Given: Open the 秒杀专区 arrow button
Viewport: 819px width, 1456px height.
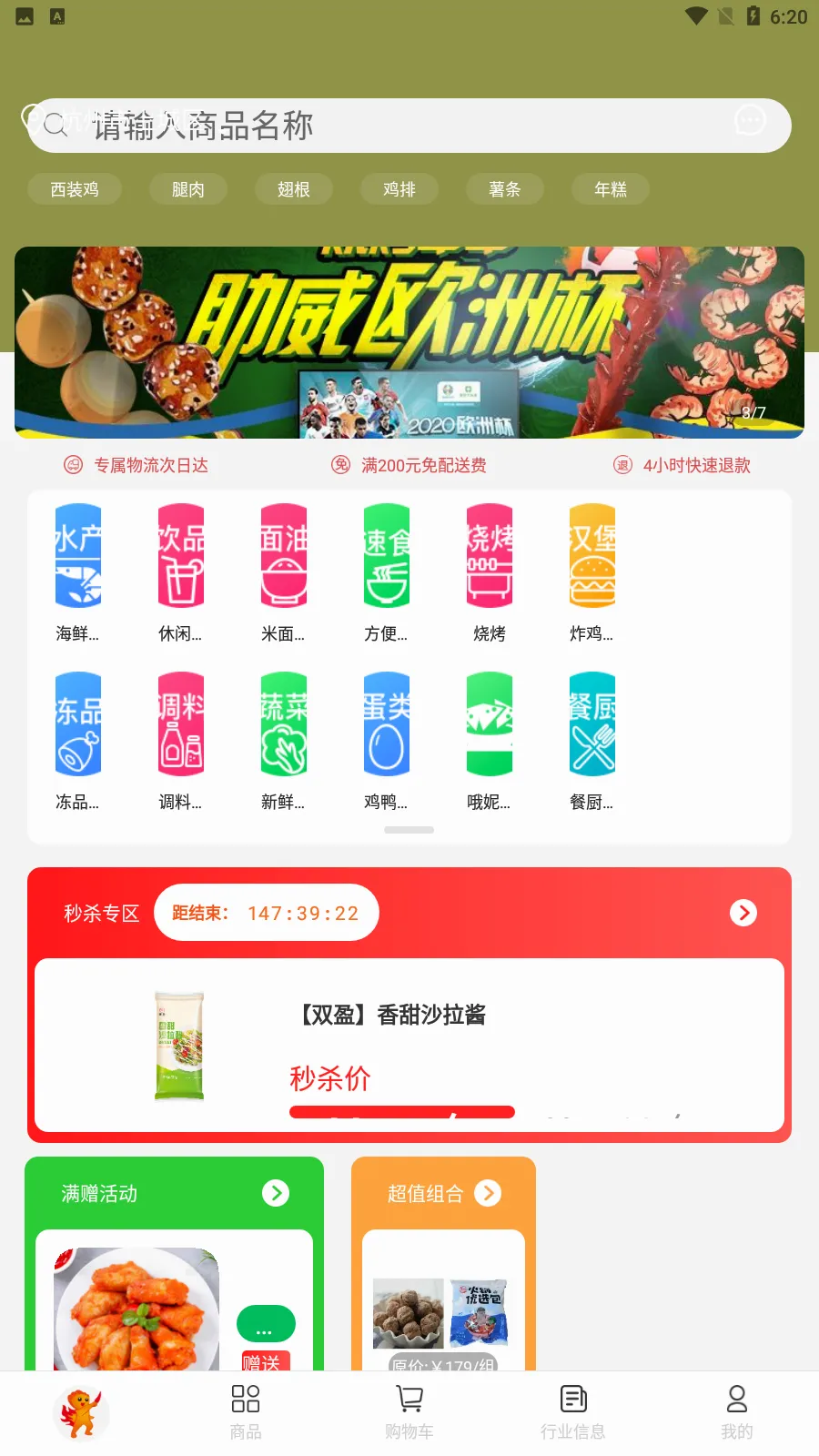Looking at the screenshot, I should tap(743, 913).
